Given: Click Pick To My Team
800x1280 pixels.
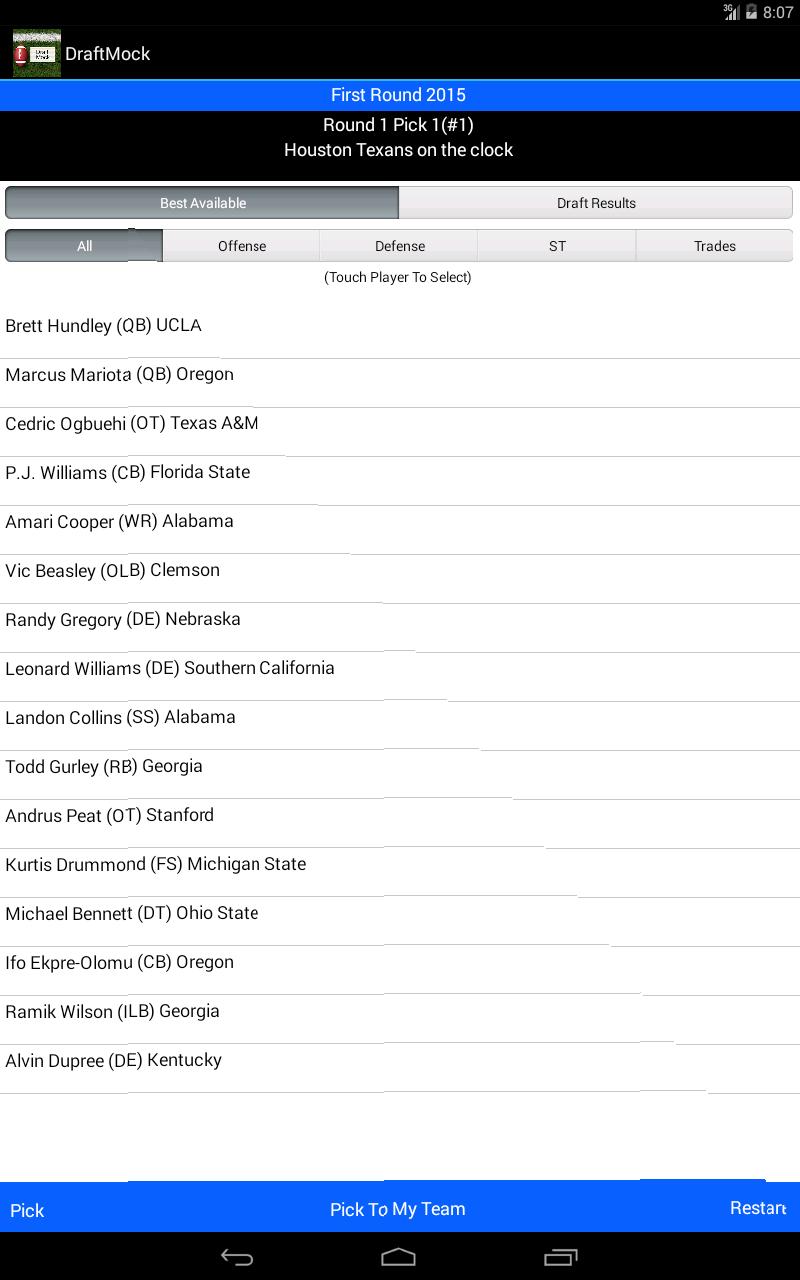Looking at the screenshot, I should pos(398,1209).
